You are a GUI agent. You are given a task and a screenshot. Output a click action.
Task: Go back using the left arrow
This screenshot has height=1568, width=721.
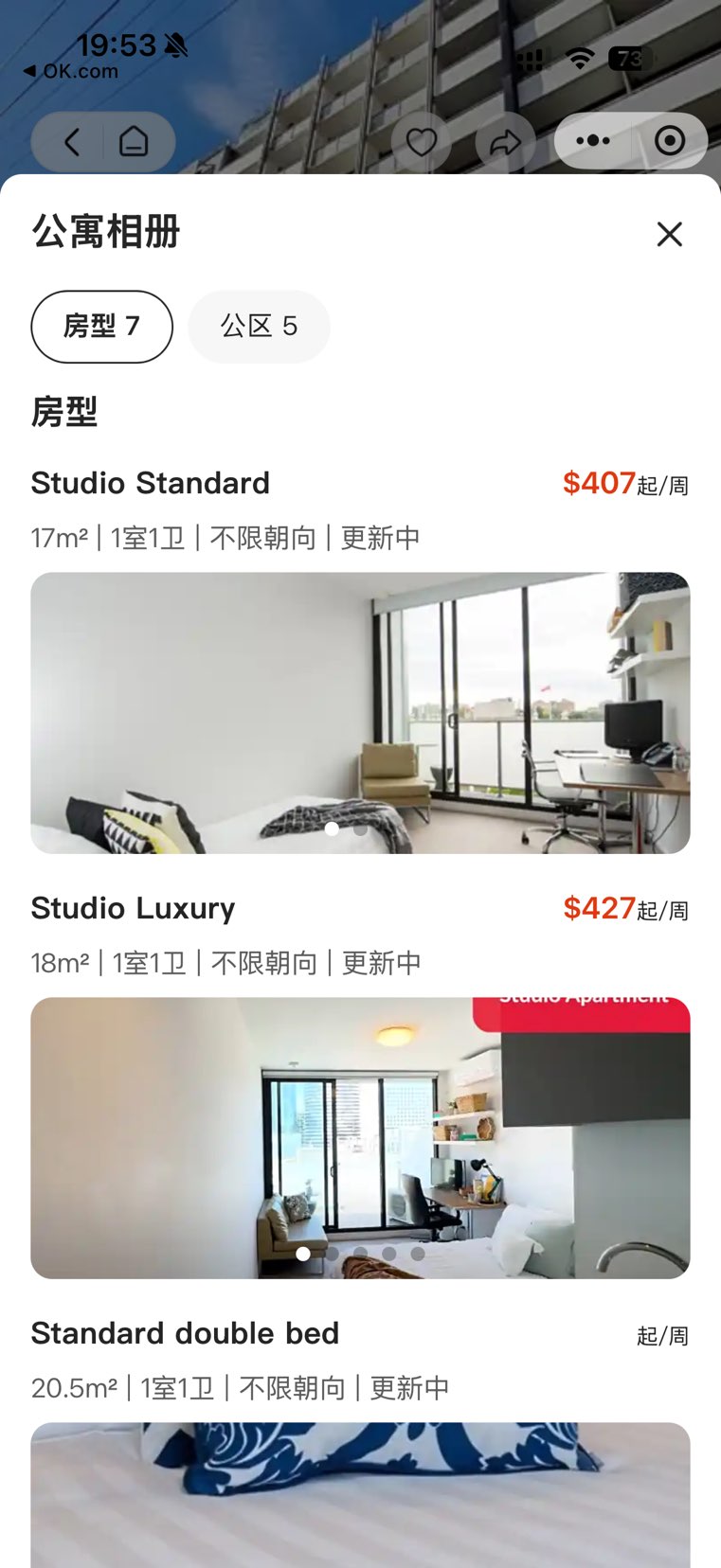tap(72, 142)
